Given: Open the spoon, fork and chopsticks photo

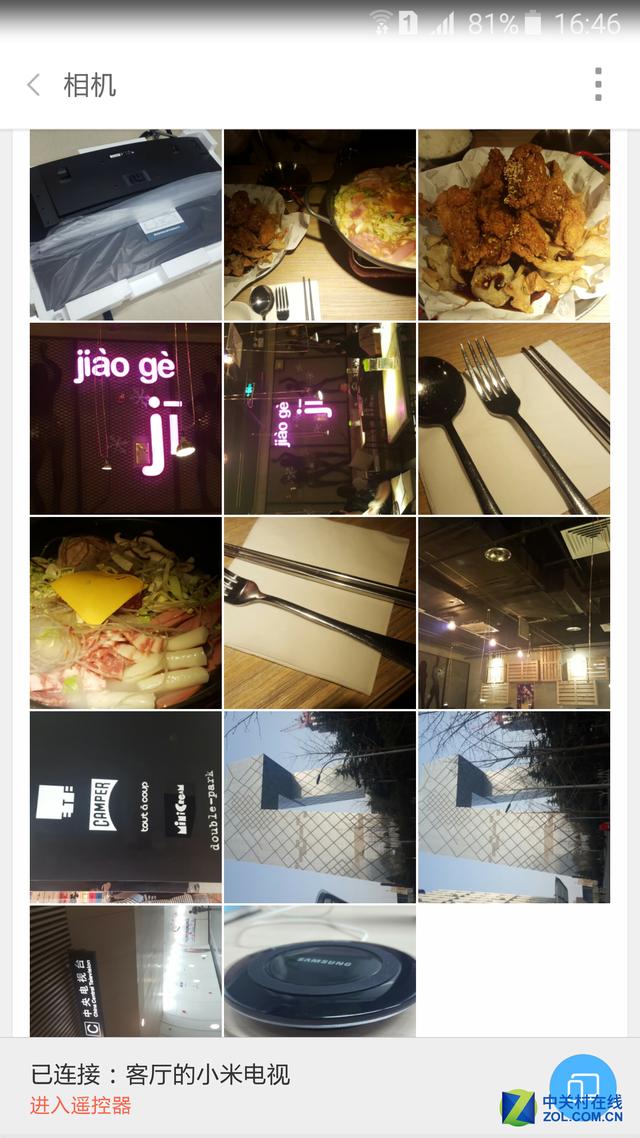Looking at the screenshot, I should (514, 418).
